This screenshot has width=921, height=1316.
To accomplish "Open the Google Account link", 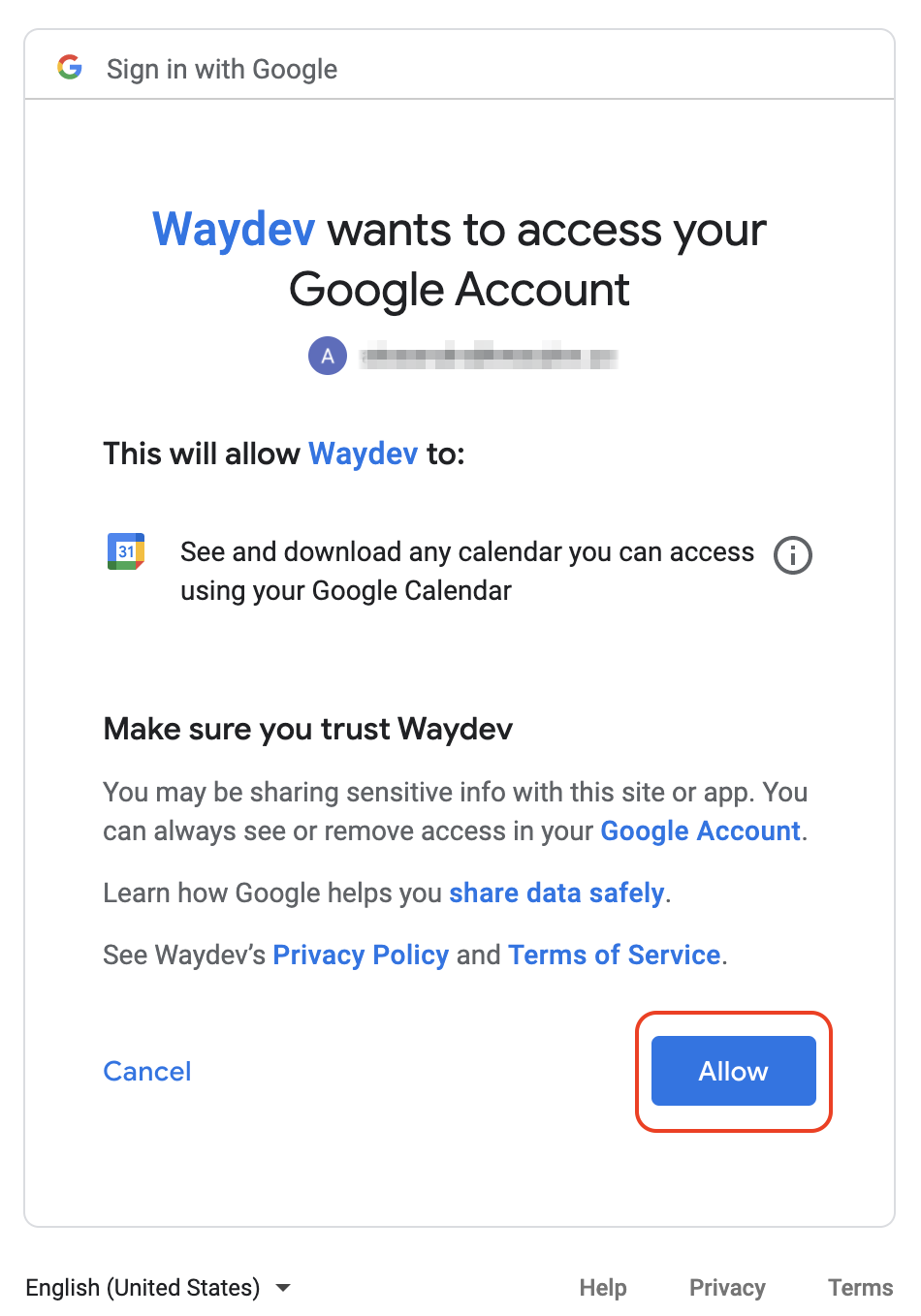I will tap(700, 831).
